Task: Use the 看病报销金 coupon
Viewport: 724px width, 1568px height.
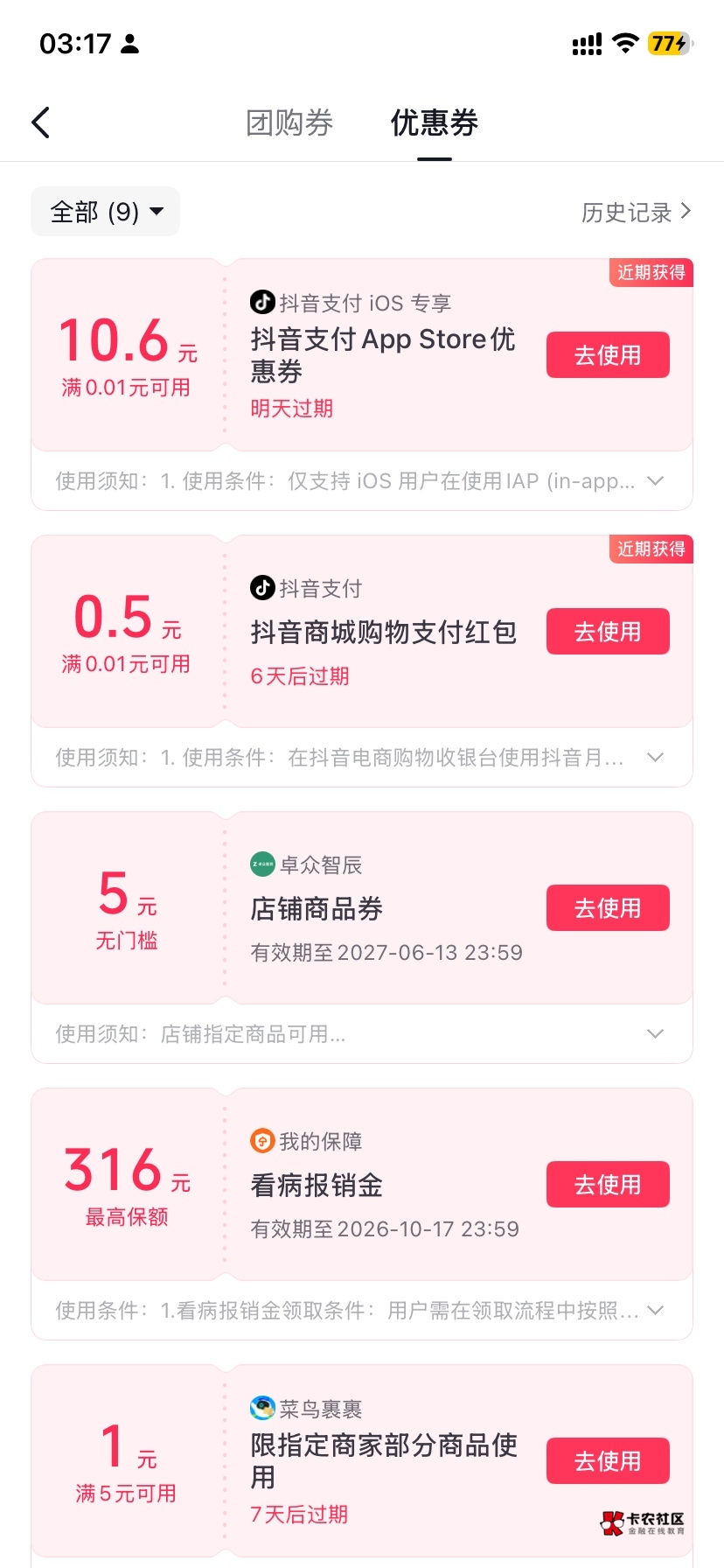Action: pyautogui.click(x=608, y=1184)
